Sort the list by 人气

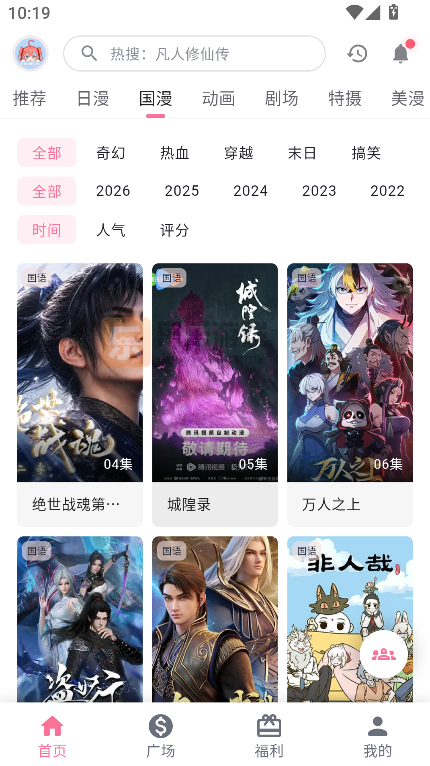point(110,230)
